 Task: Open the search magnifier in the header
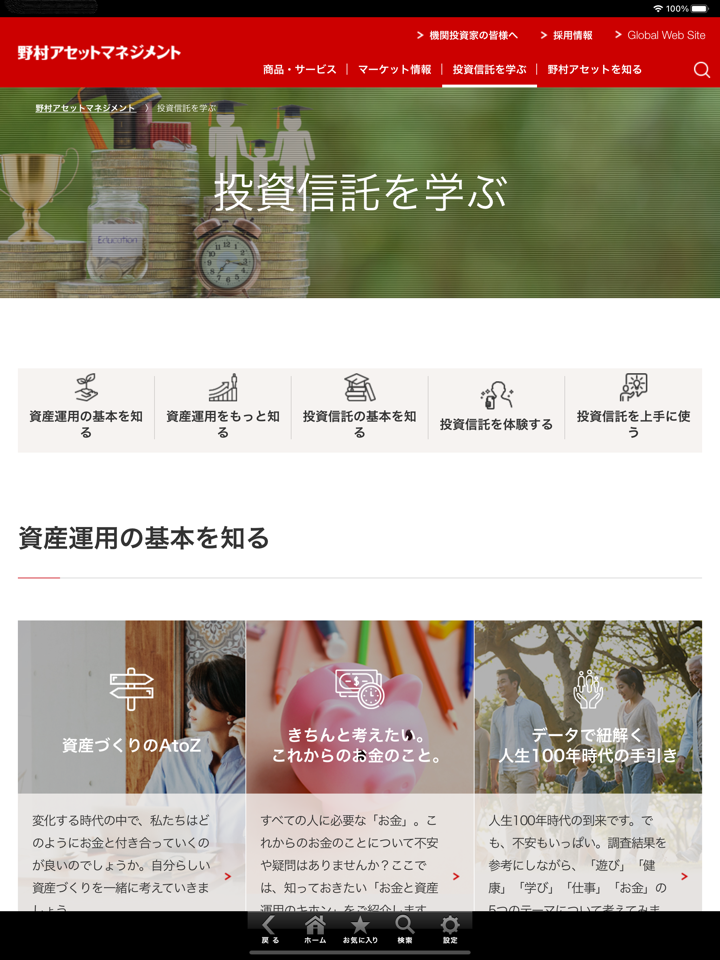pyautogui.click(x=702, y=70)
